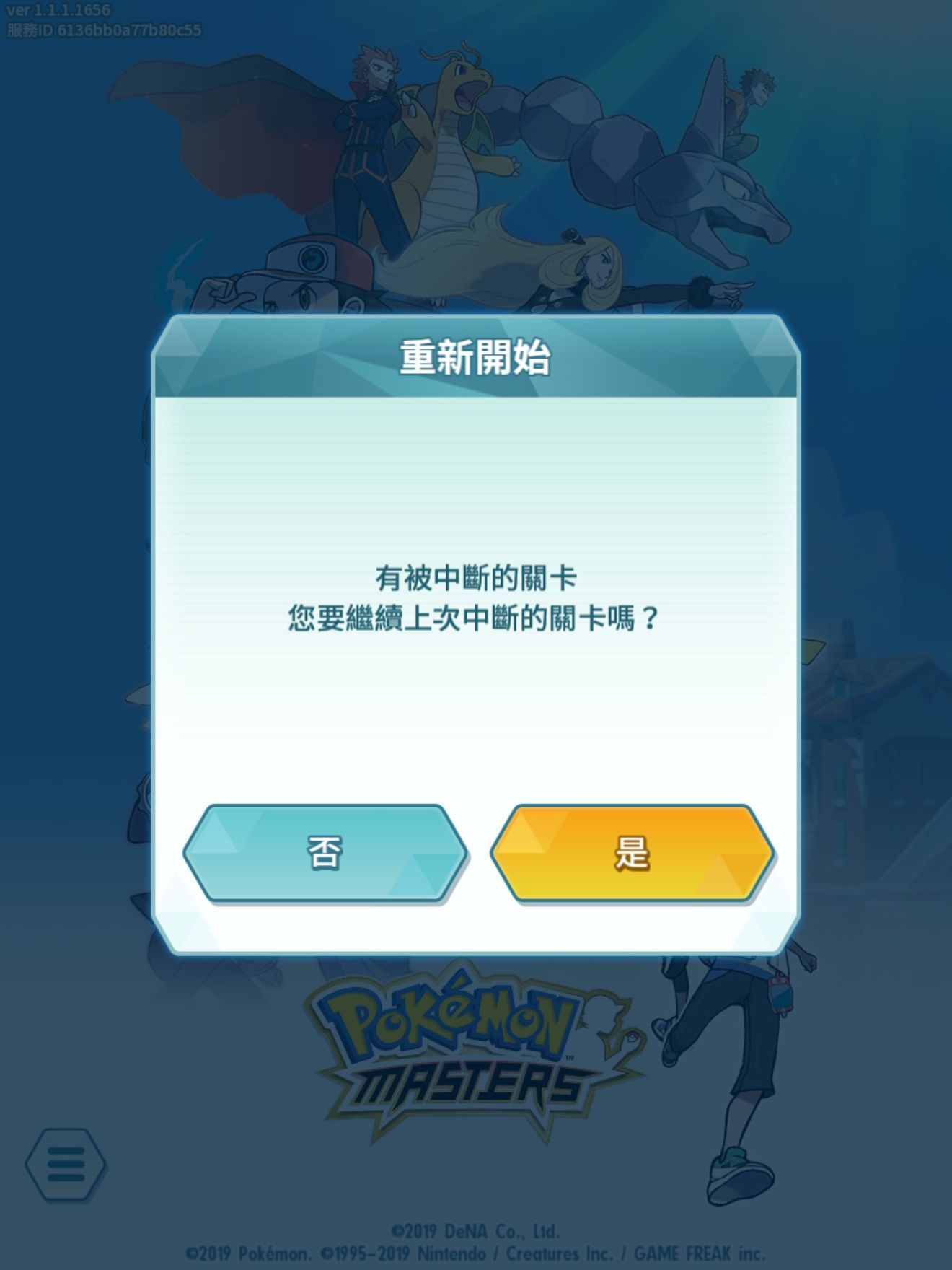
Task: Select 否 to decline resuming
Action: tap(325, 853)
